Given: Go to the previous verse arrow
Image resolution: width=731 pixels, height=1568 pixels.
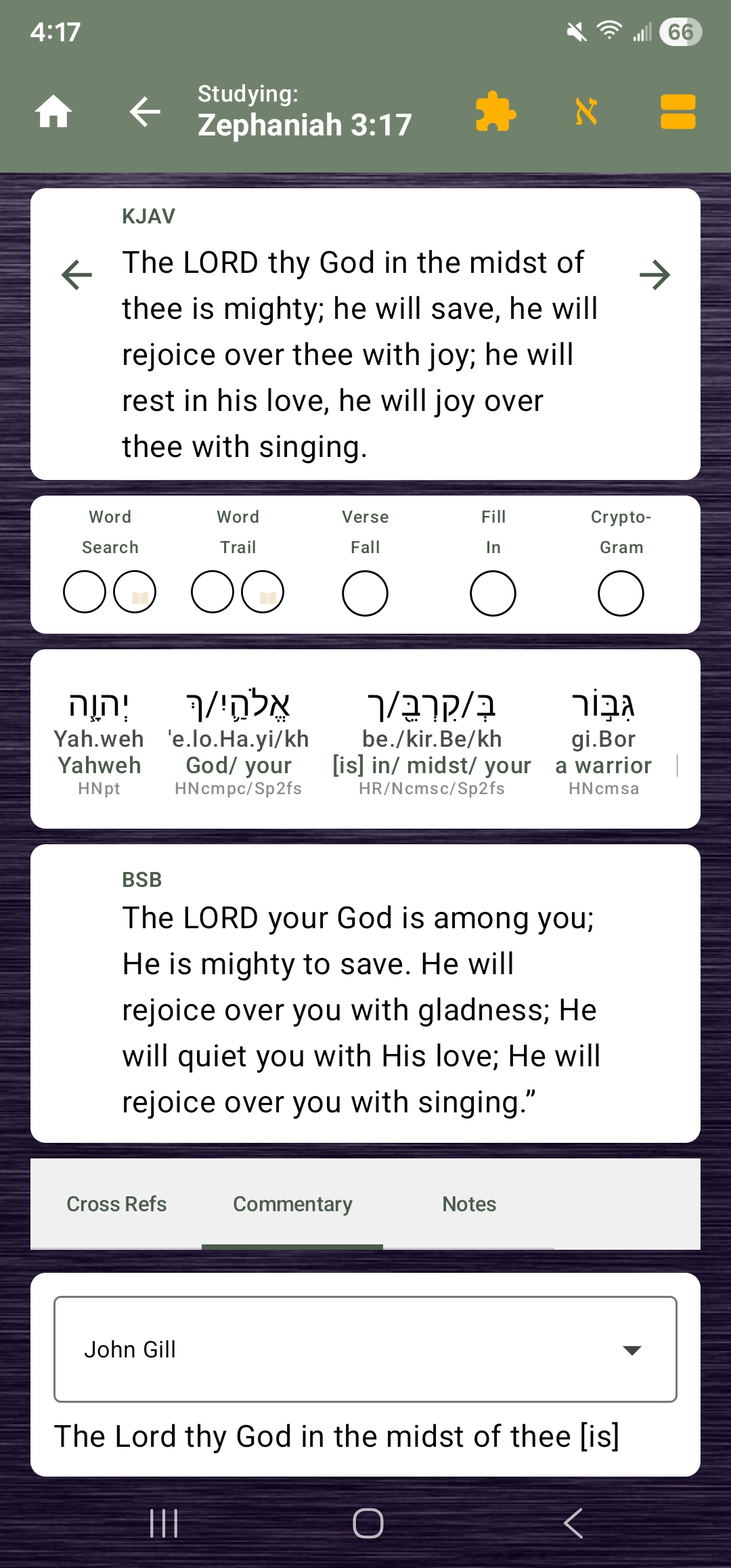Looking at the screenshot, I should click(x=76, y=275).
